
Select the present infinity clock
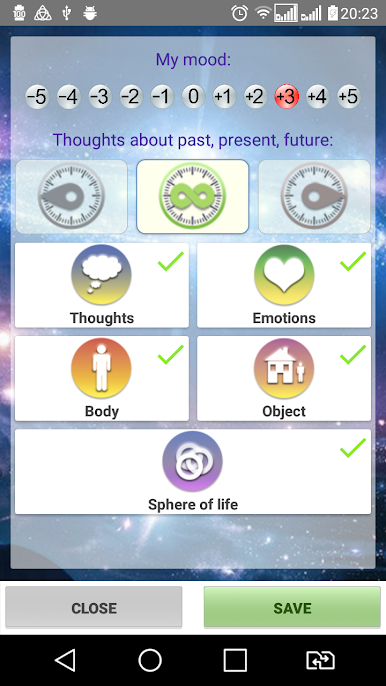pyautogui.click(x=193, y=196)
